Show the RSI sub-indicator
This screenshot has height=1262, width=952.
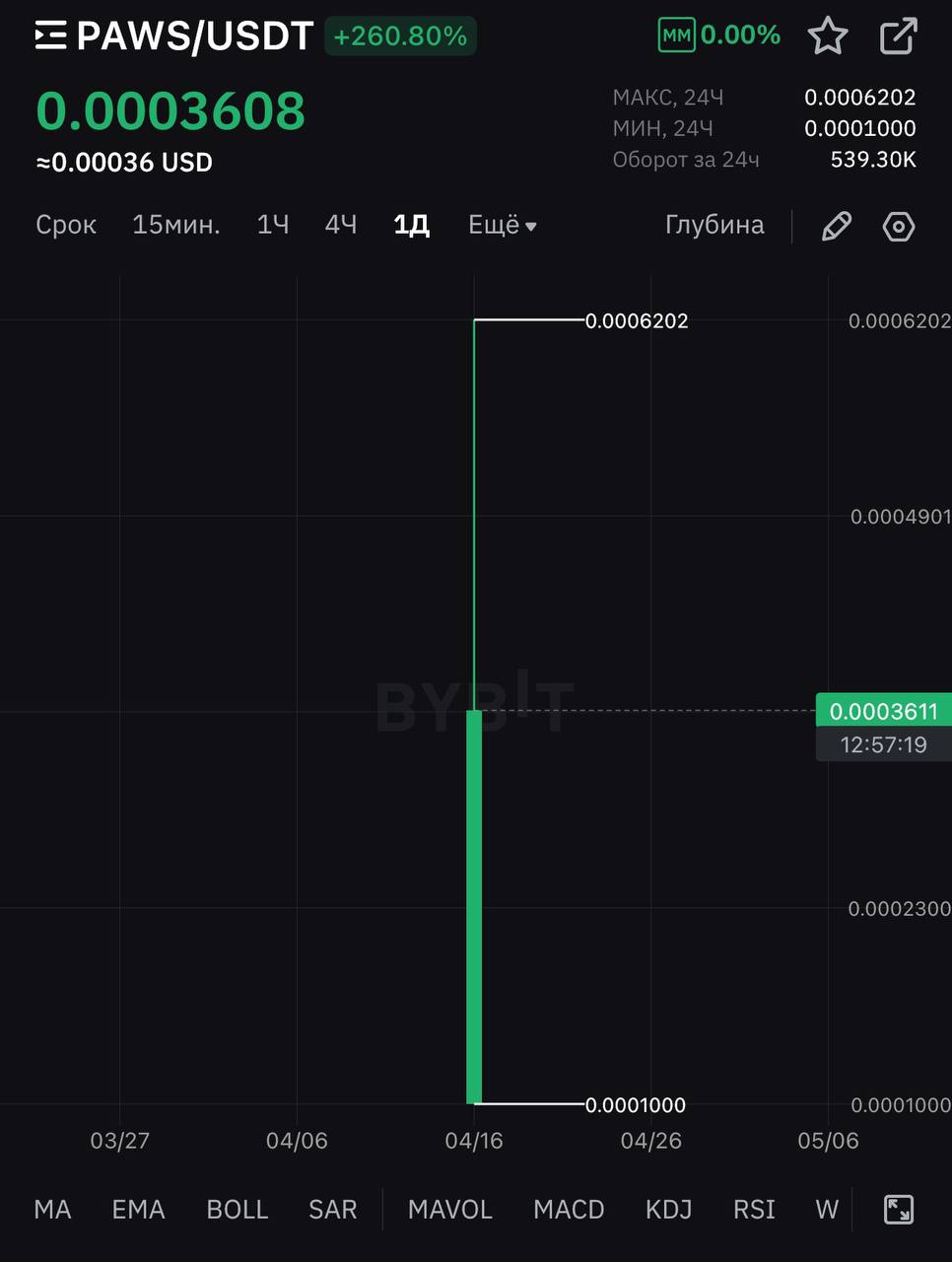[754, 1210]
